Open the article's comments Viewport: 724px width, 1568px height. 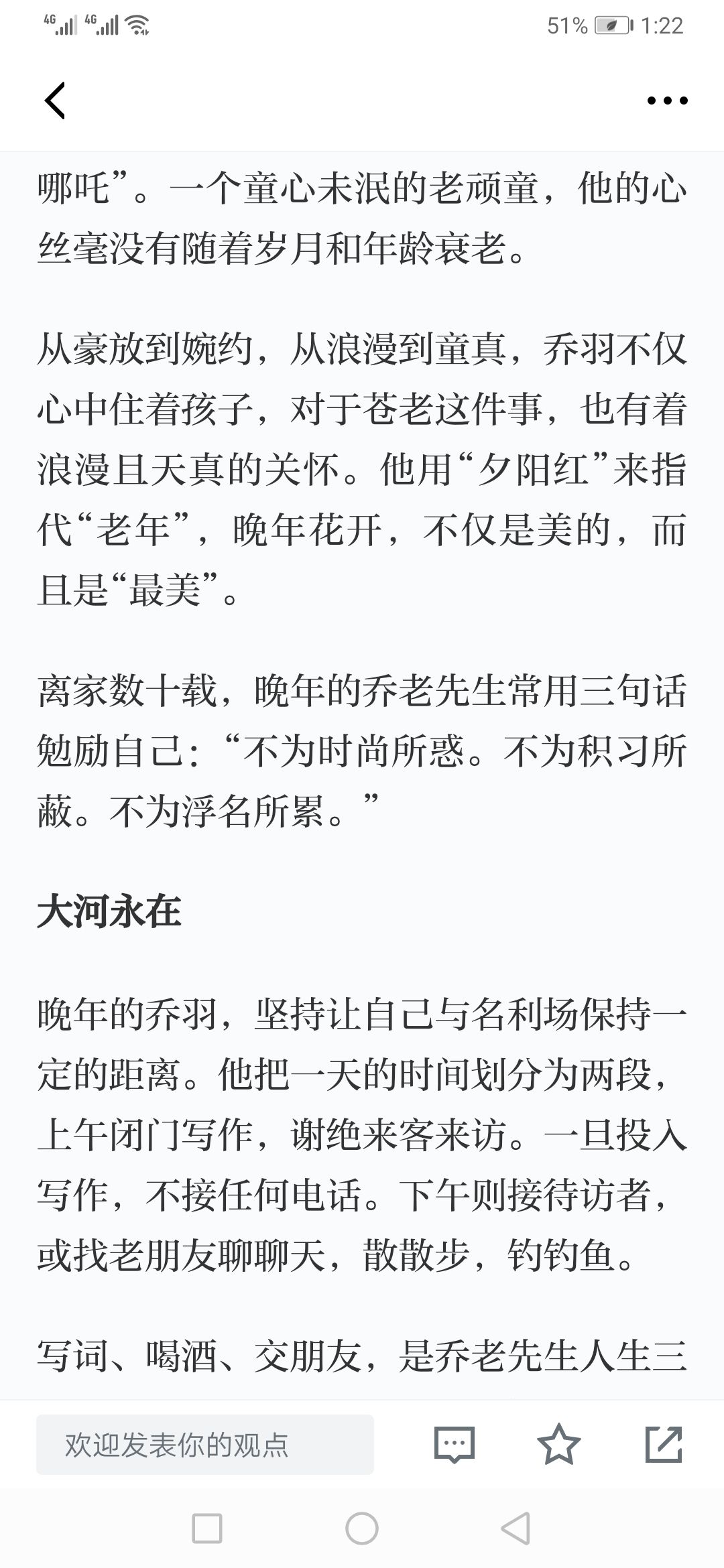click(455, 1444)
